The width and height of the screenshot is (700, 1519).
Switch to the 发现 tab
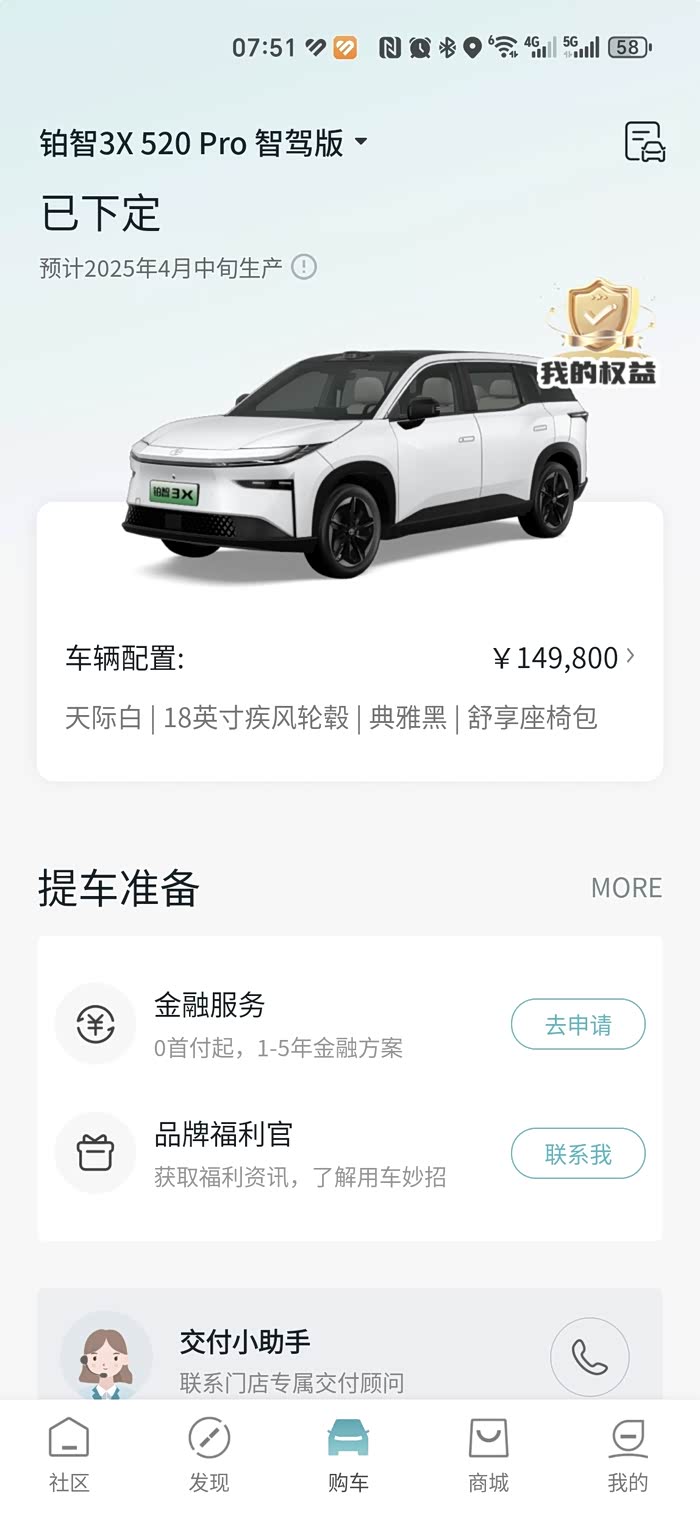click(209, 1456)
